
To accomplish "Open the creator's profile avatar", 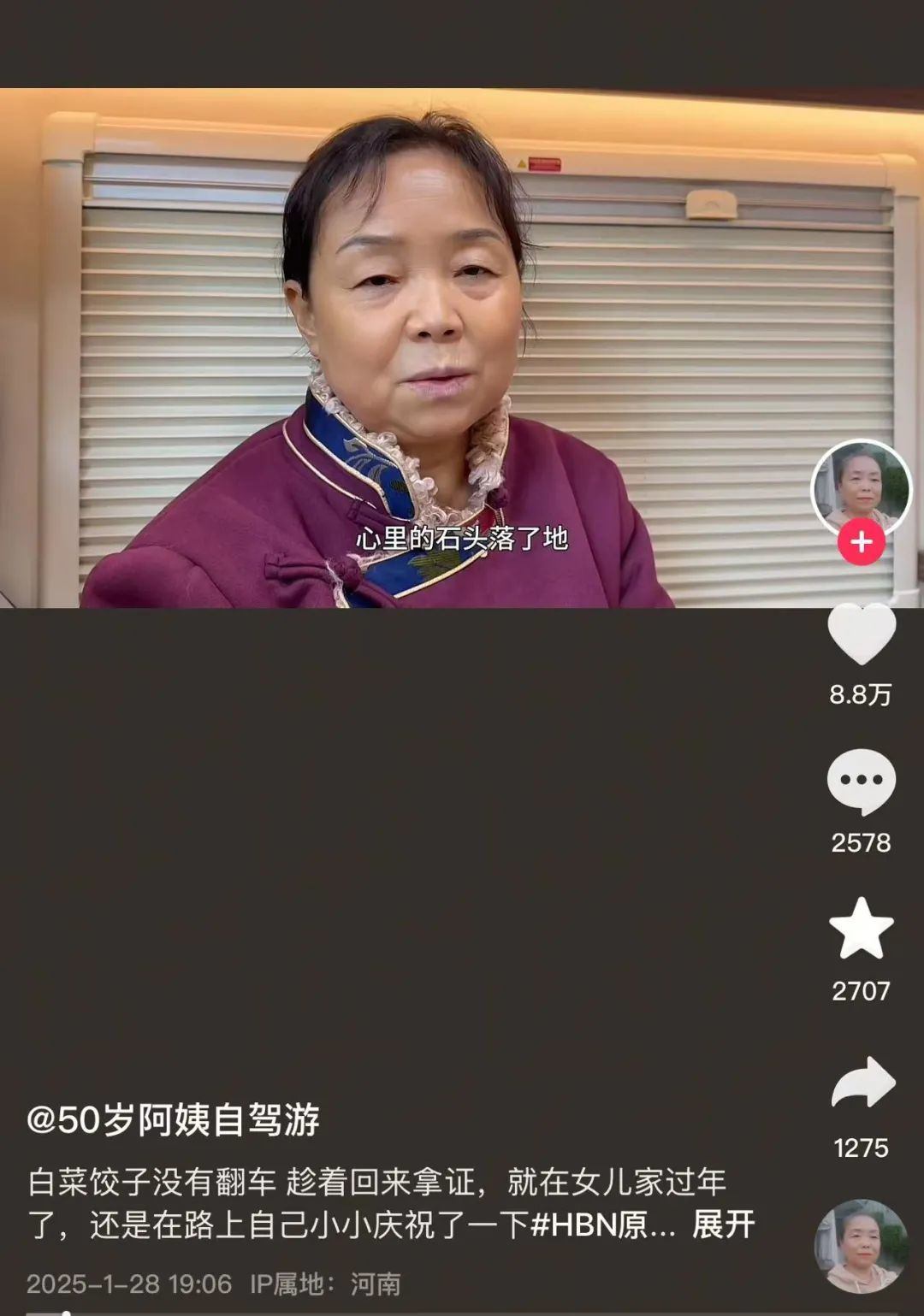I will click(x=861, y=487).
